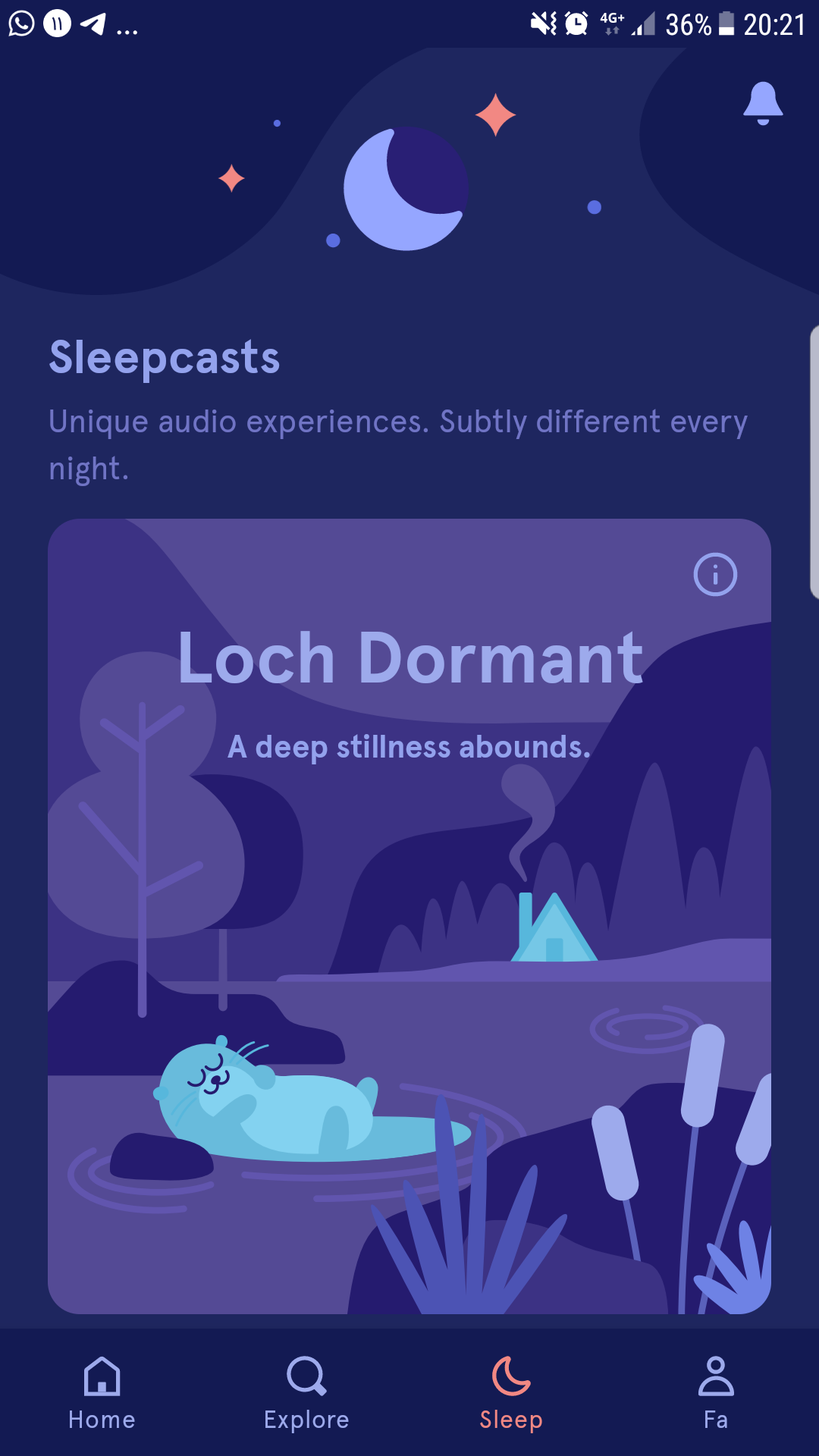Show info for Loch Dormant sleepcast
The height and width of the screenshot is (1456, 819).
[715, 575]
